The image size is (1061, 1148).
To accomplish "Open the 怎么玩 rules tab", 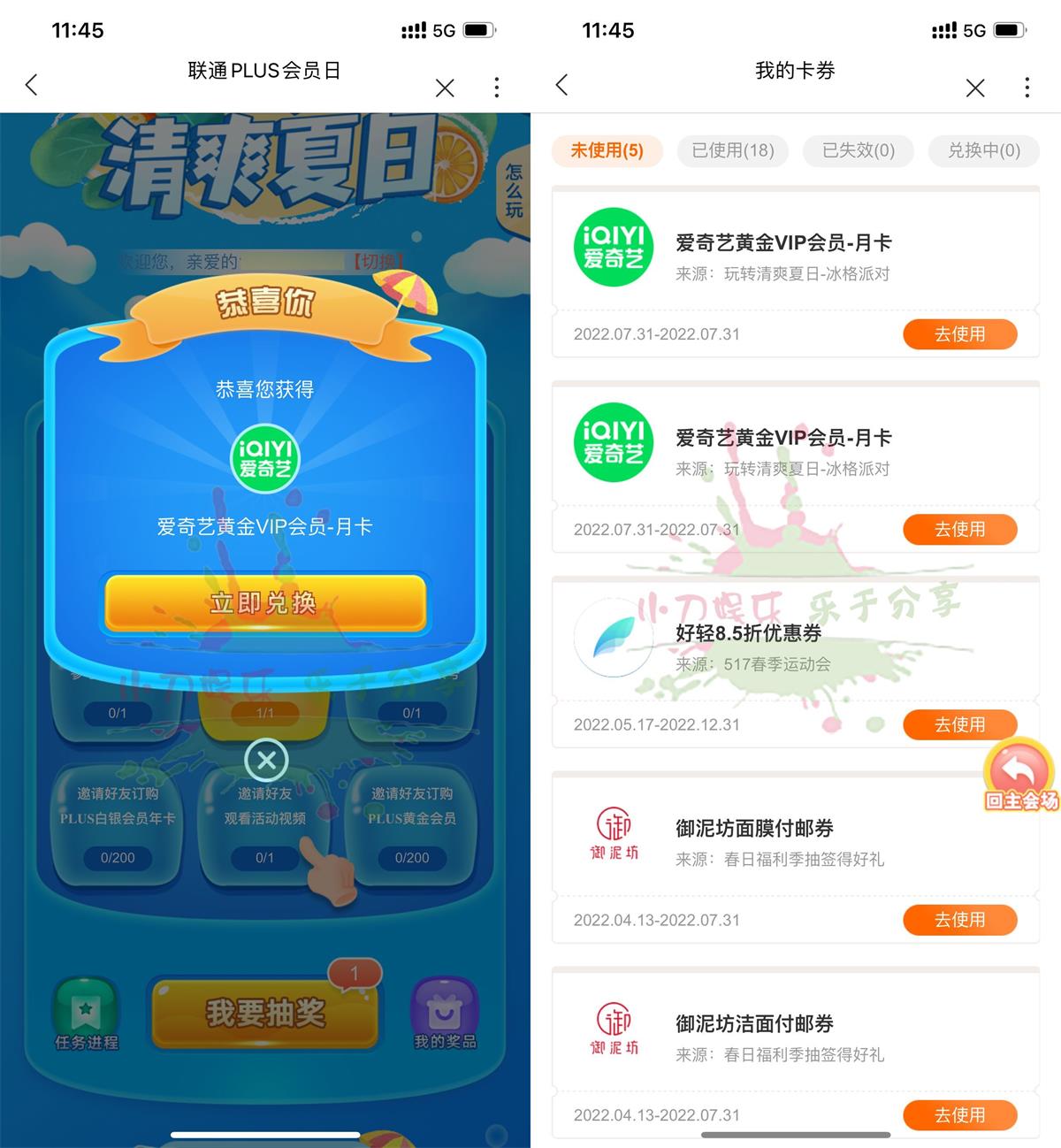I will (514, 191).
